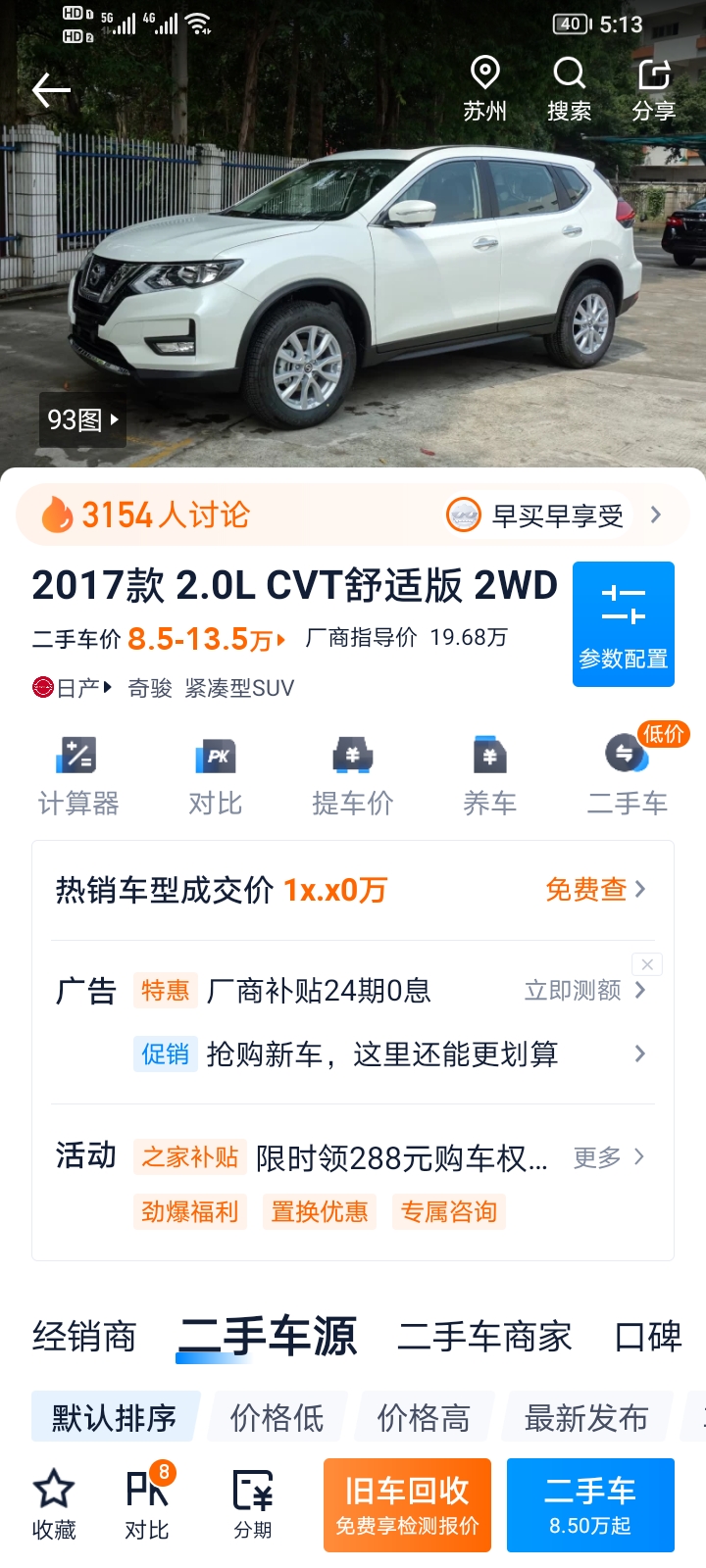Switch to the 二手车商家 tab

pos(484,1337)
